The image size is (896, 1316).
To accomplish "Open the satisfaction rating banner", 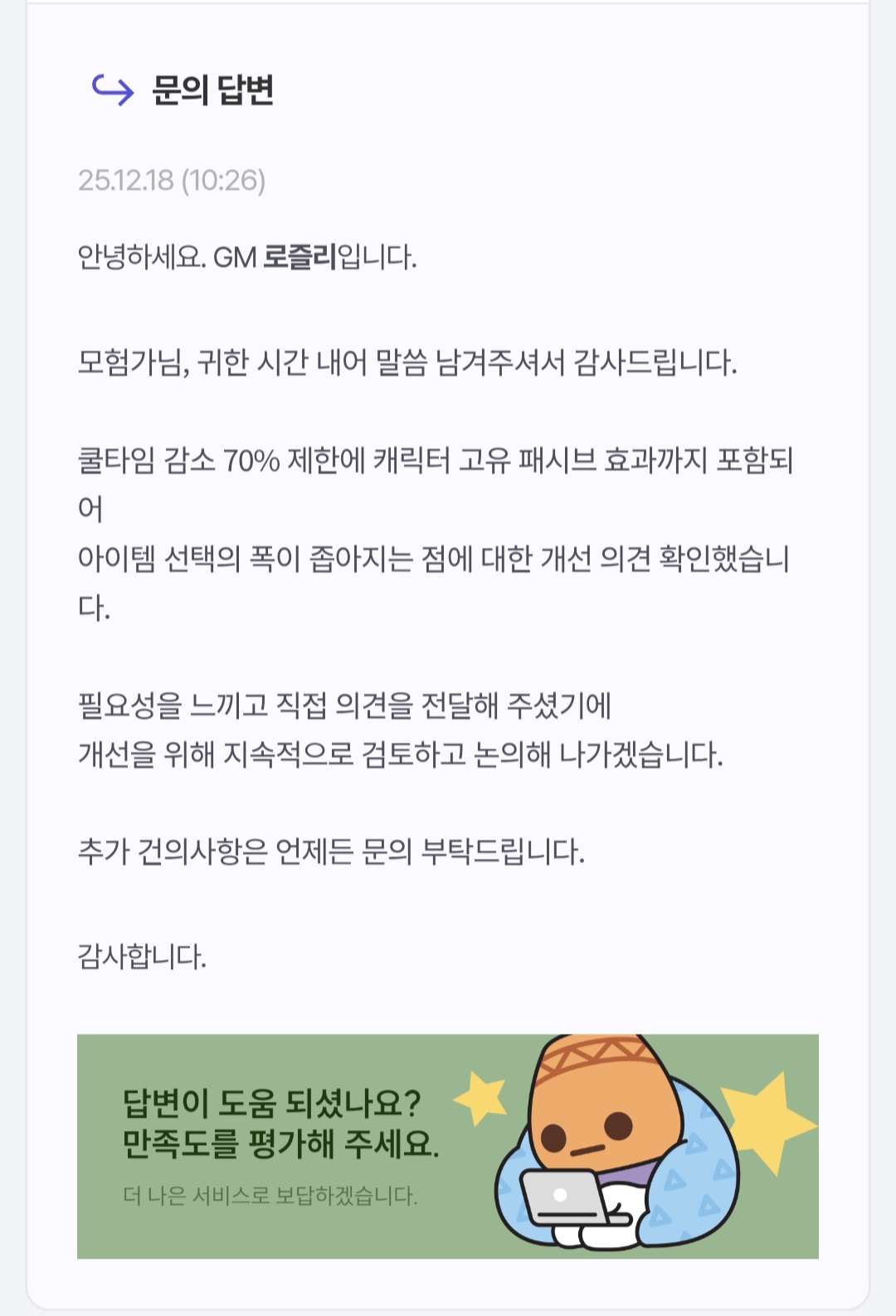I will point(447,1146).
